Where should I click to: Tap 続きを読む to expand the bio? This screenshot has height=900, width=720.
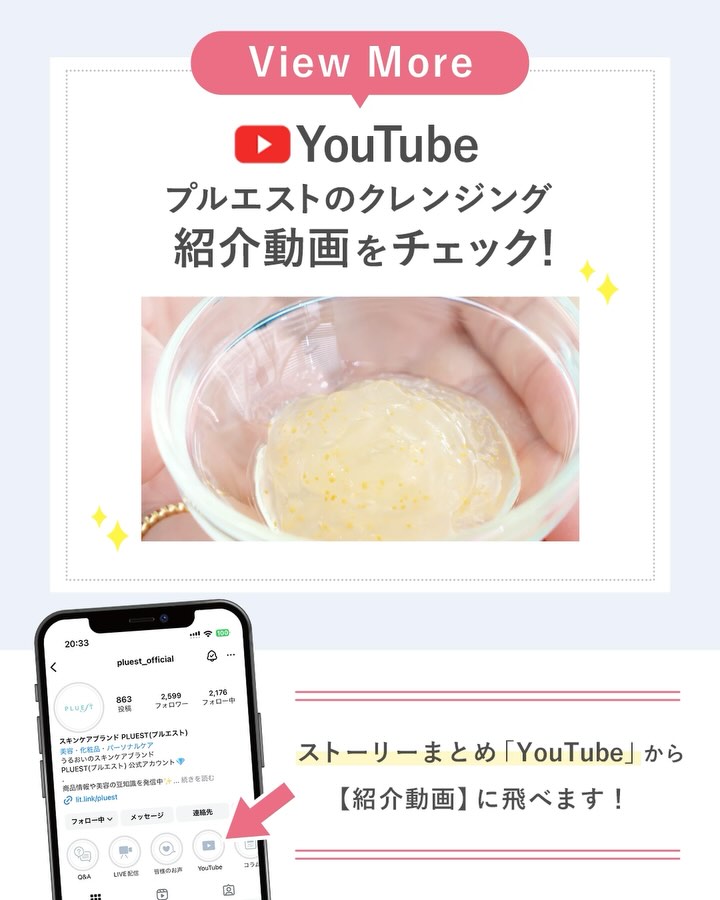pyautogui.click(x=198, y=779)
